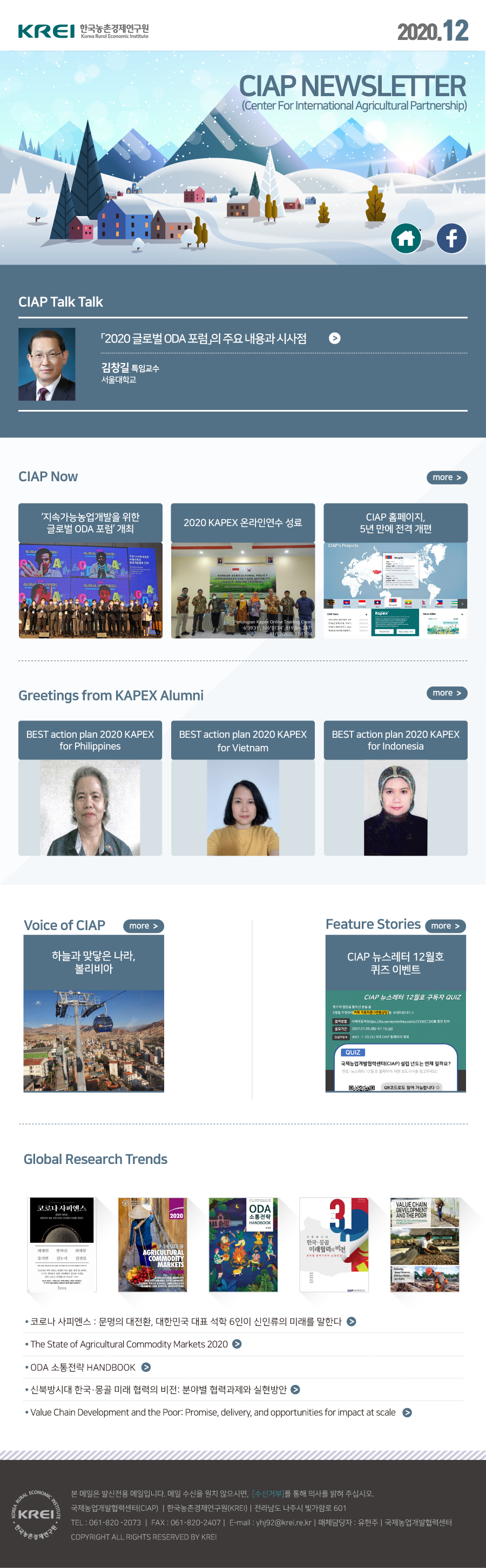
Task: Tap the 수신거부 unsubscribe link
Action: [268, 1493]
